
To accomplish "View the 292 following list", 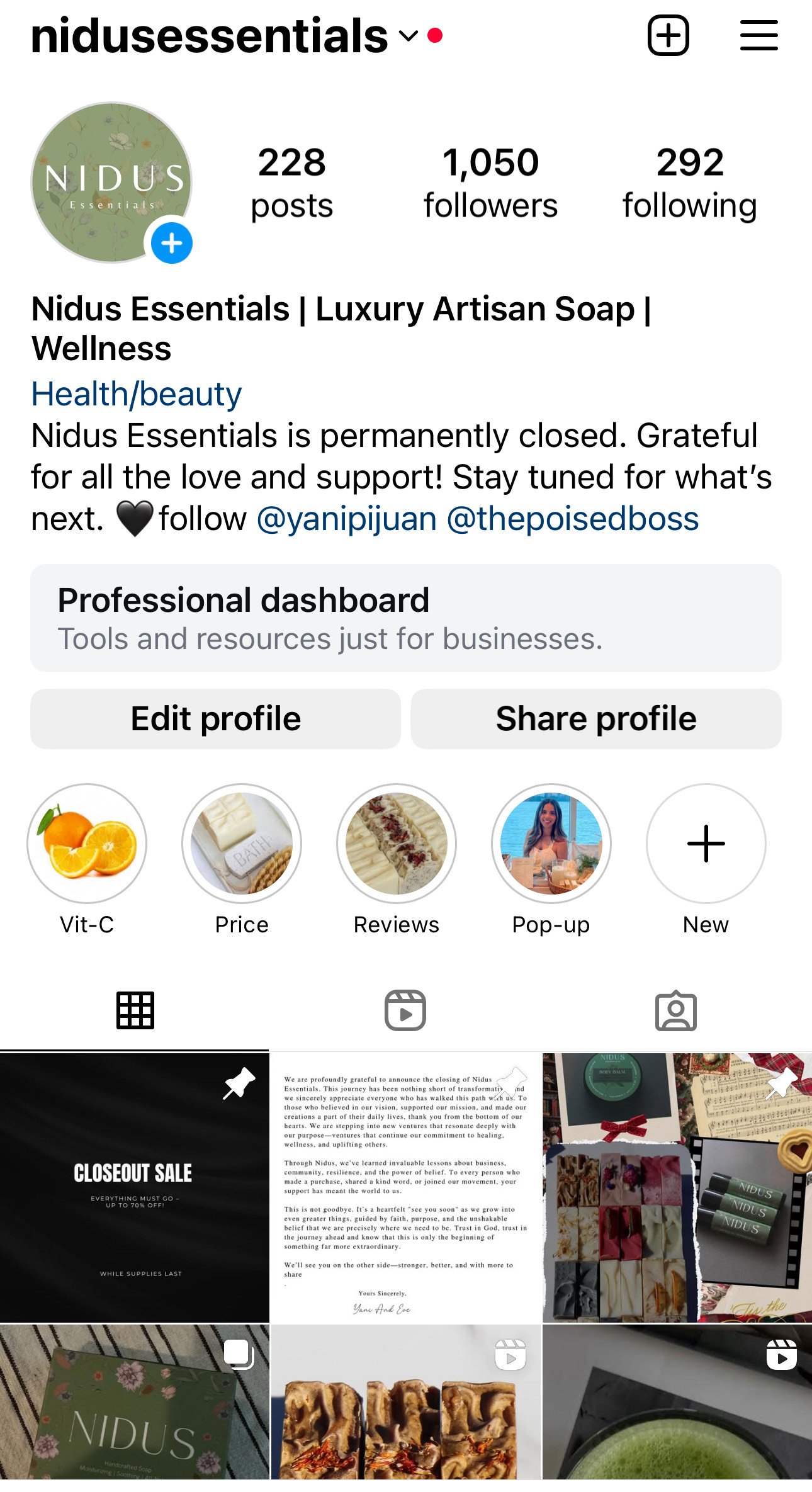I will click(690, 183).
